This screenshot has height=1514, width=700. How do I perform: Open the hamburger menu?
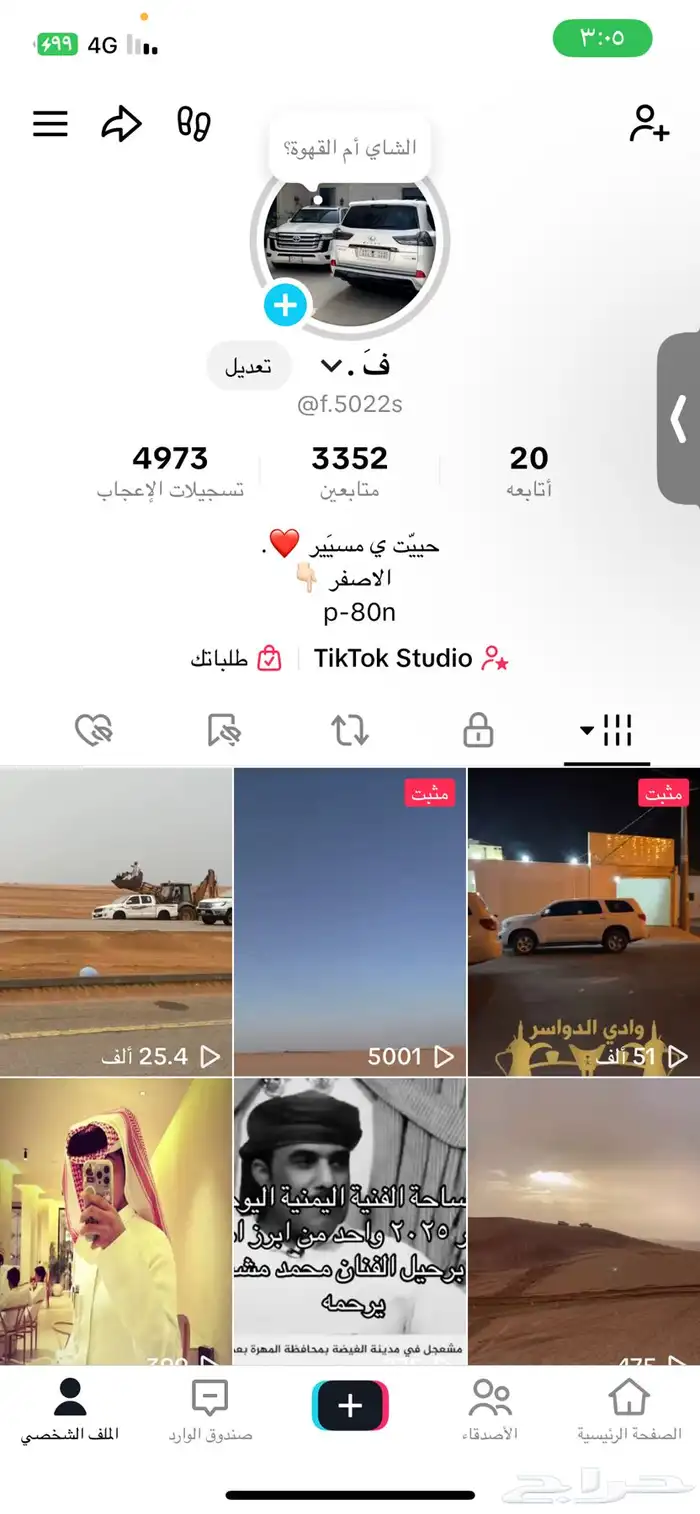click(50, 123)
